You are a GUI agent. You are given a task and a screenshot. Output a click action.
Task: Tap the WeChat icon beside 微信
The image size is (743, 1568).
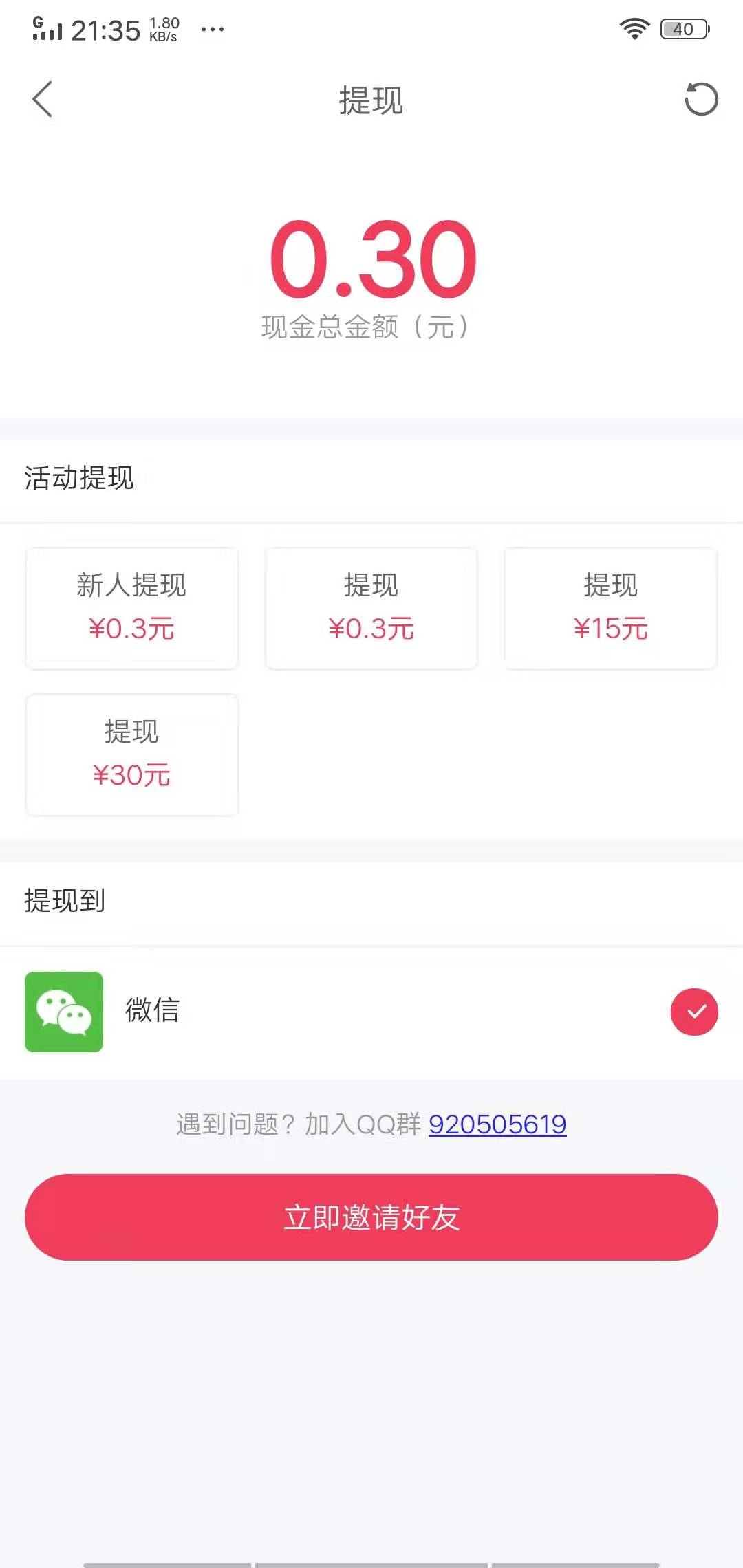pos(64,1012)
